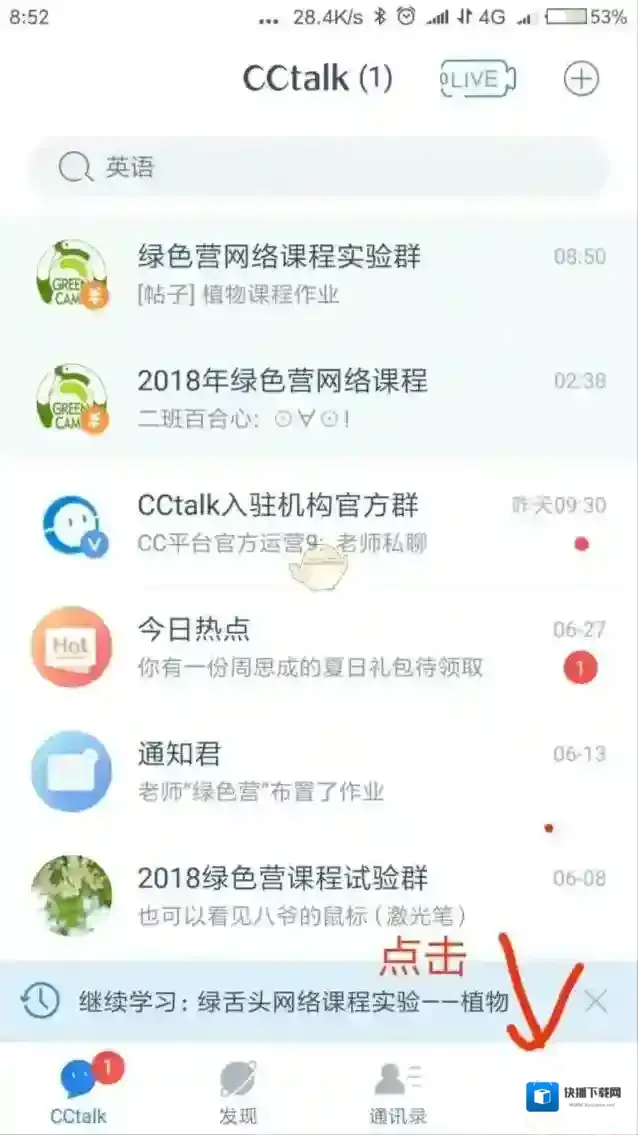Switch to the CCtalk tab

pos(78,1090)
